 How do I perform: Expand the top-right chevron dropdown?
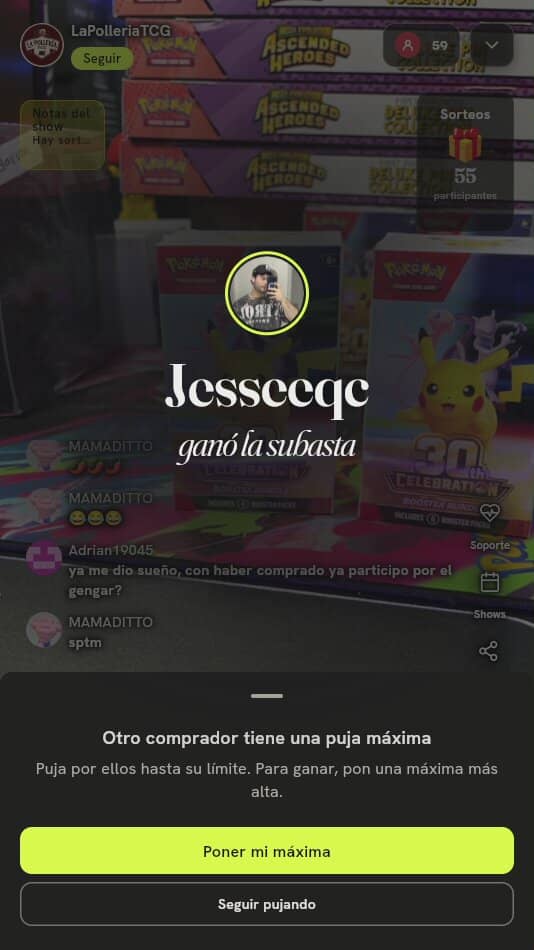tap(492, 45)
